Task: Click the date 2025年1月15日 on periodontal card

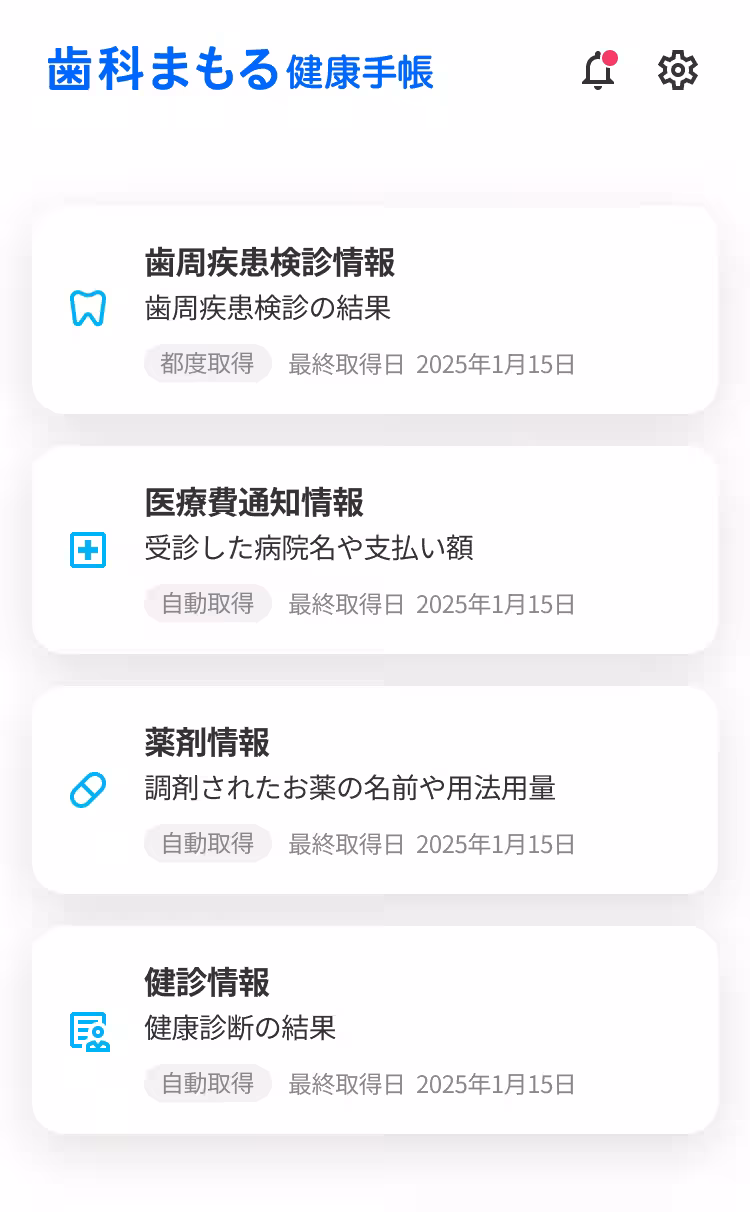Action: [498, 364]
